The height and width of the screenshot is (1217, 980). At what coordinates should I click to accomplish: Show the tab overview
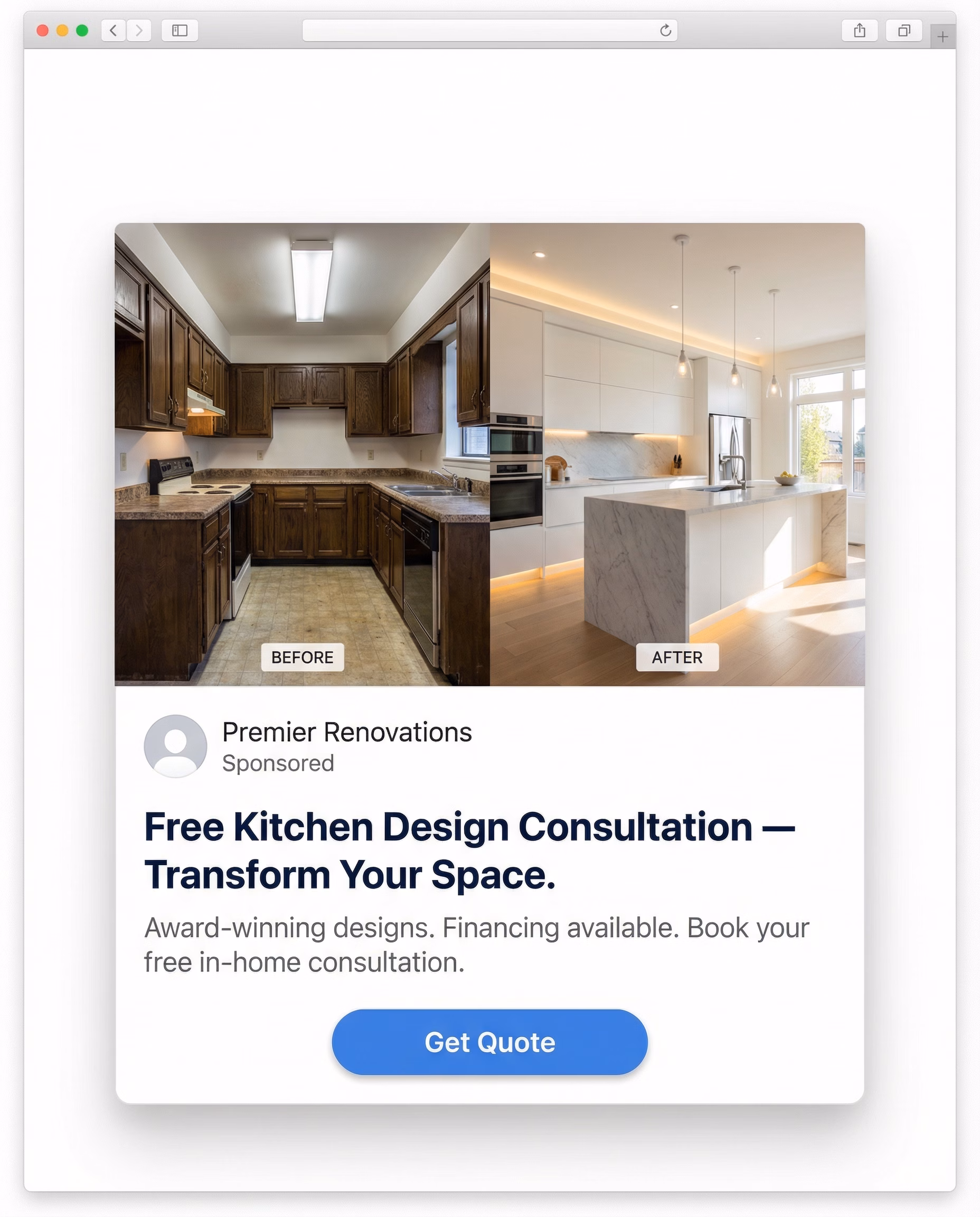[x=904, y=31]
